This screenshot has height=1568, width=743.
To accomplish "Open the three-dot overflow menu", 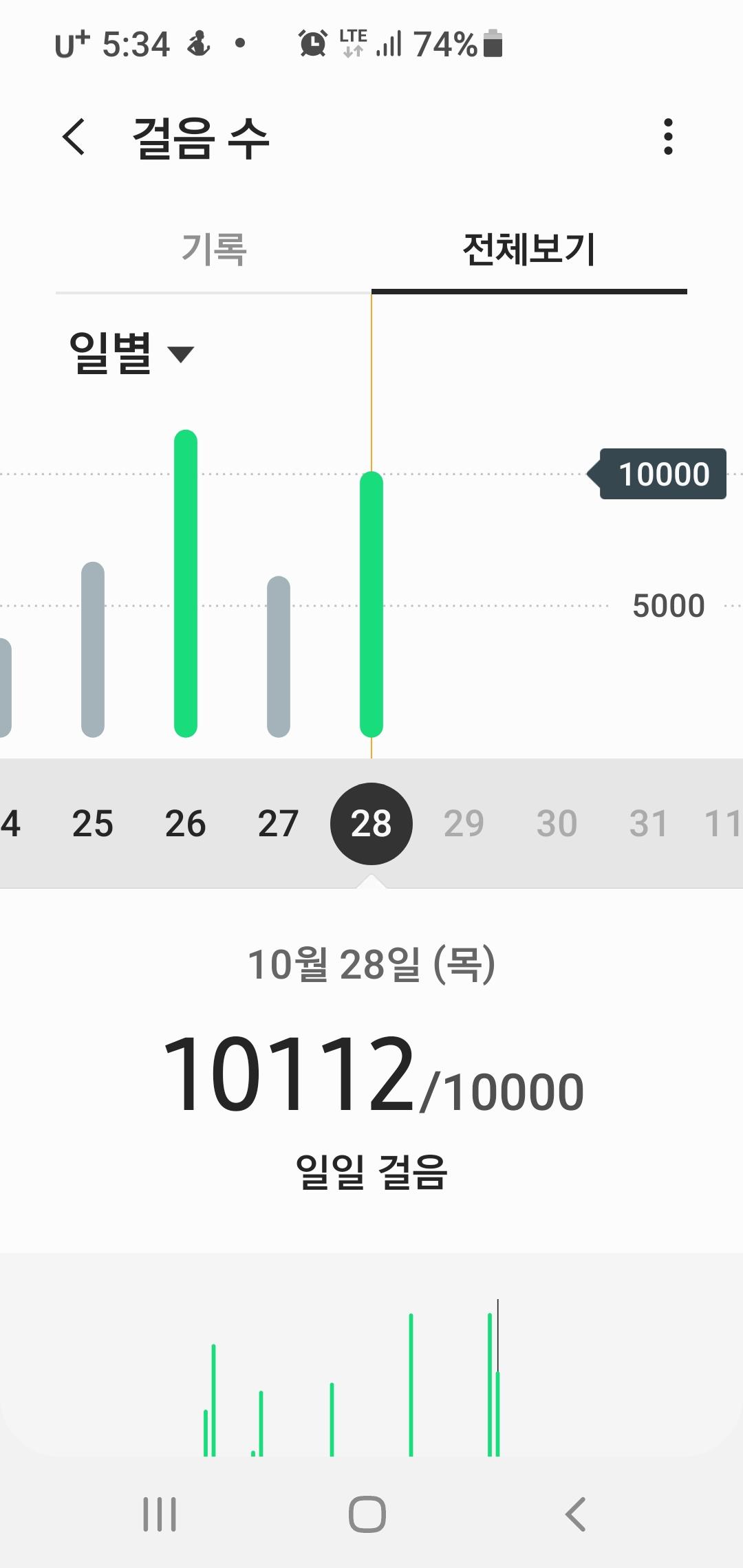I will tap(667, 137).
